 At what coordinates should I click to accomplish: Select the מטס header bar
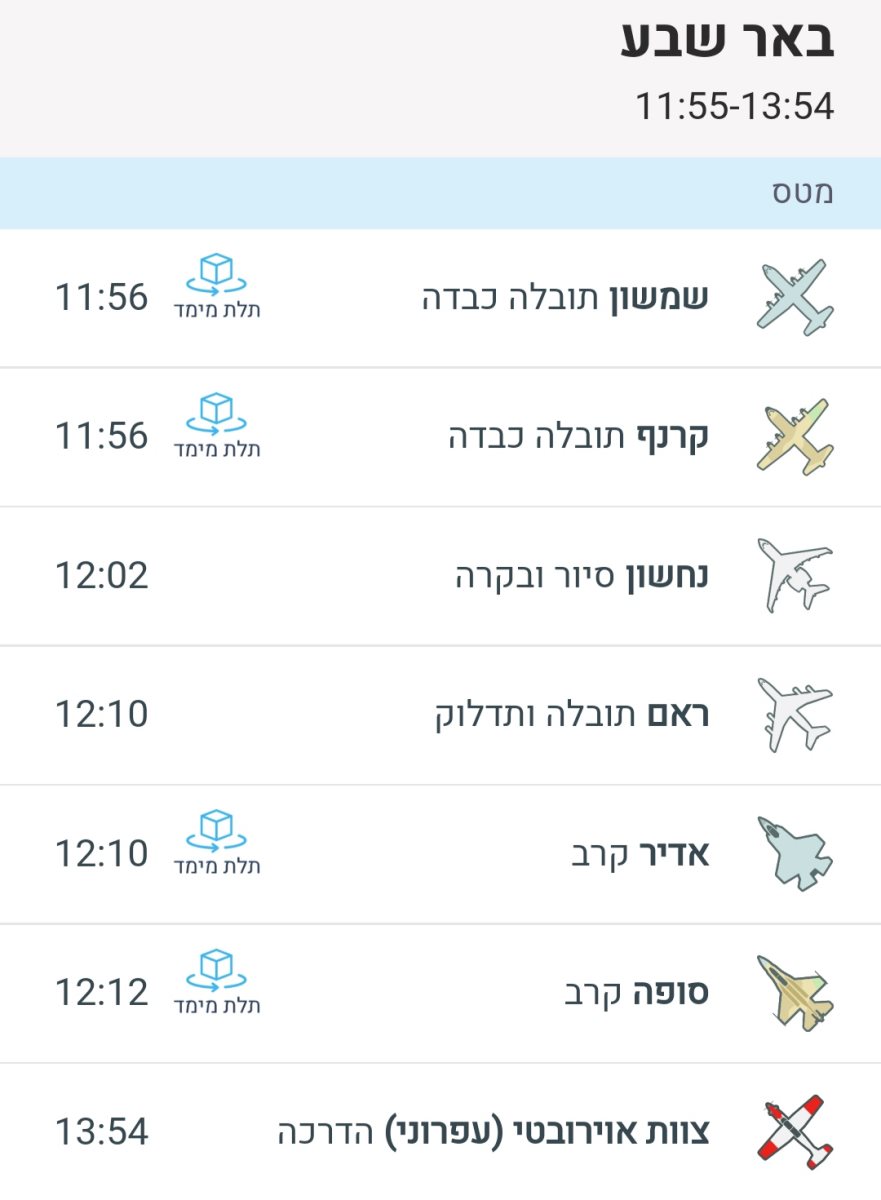pos(440,188)
